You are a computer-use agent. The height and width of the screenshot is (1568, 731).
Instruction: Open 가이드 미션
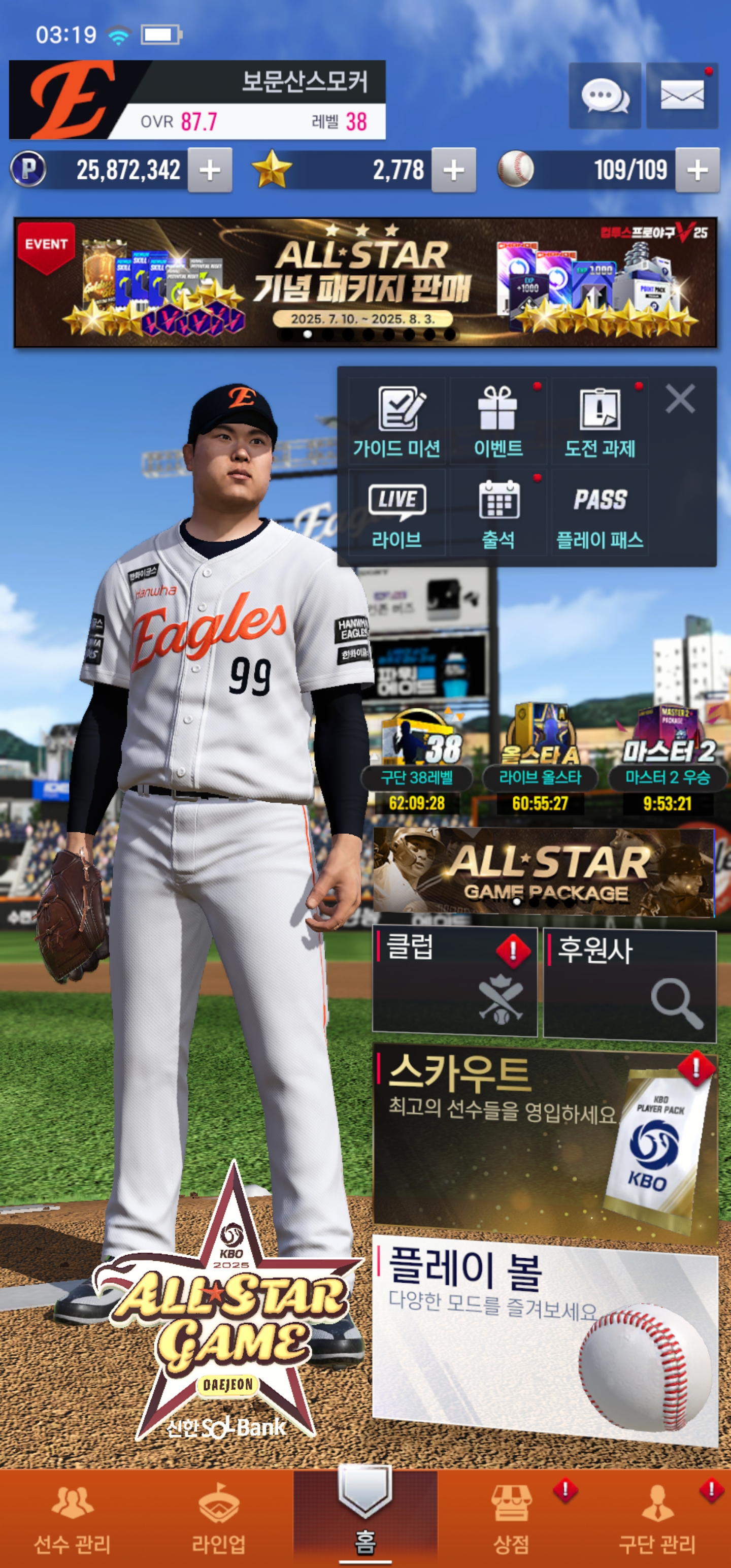pyautogui.click(x=397, y=421)
